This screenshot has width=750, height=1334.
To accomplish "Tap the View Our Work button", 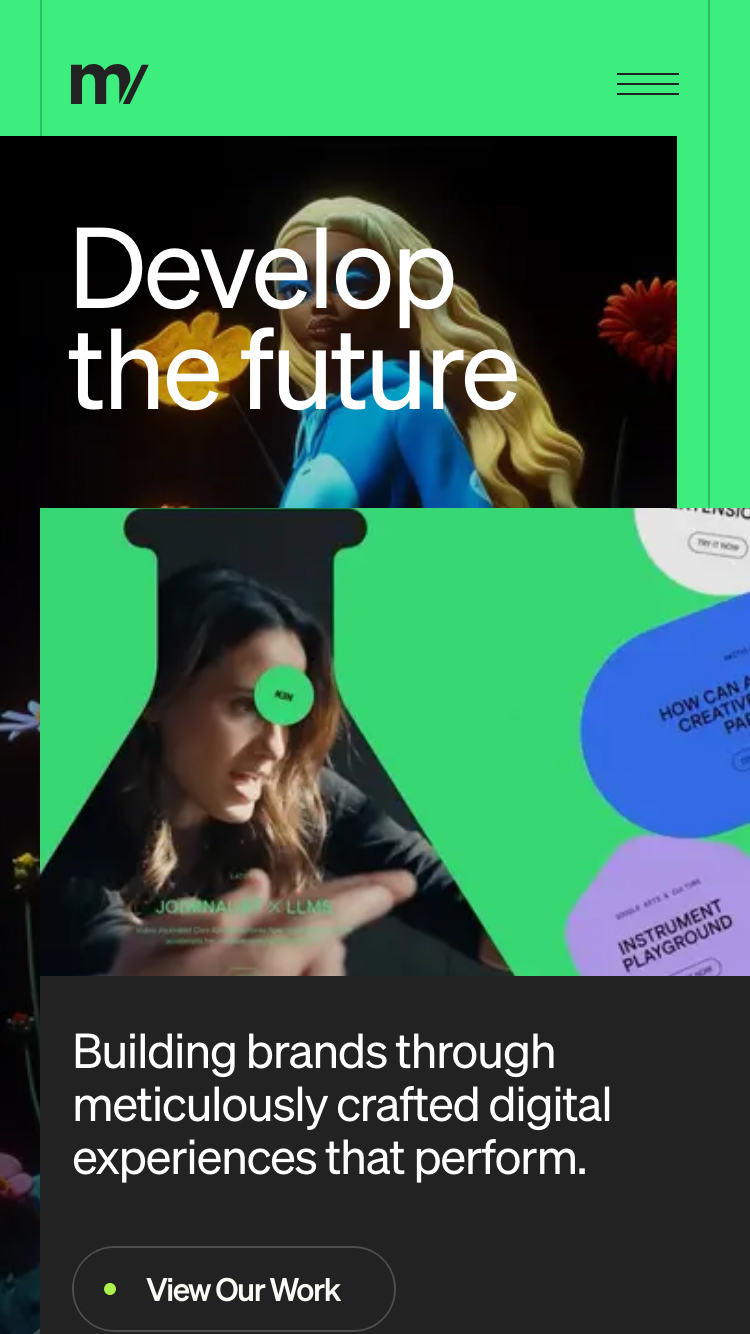I will coord(234,1289).
